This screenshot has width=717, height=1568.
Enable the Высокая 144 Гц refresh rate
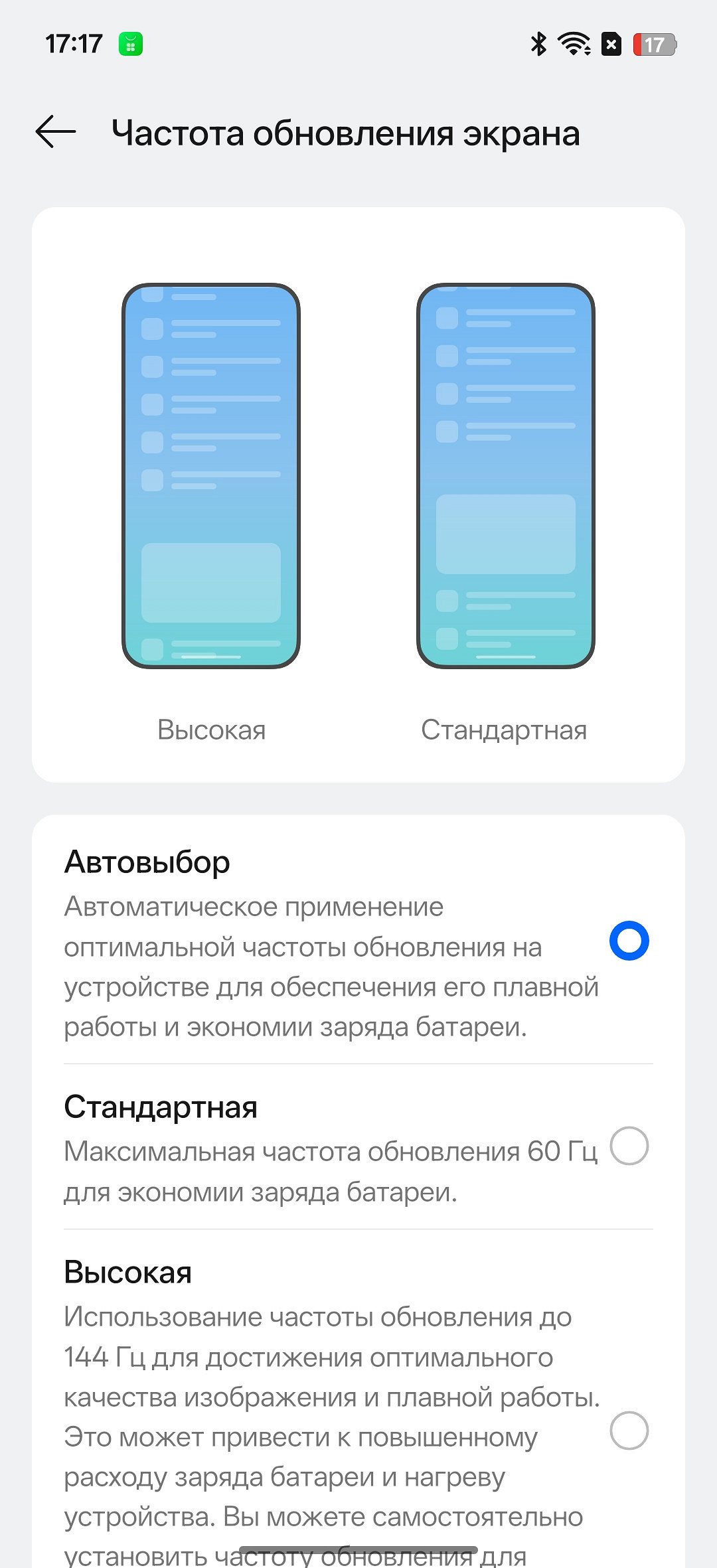tap(628, 1430)
